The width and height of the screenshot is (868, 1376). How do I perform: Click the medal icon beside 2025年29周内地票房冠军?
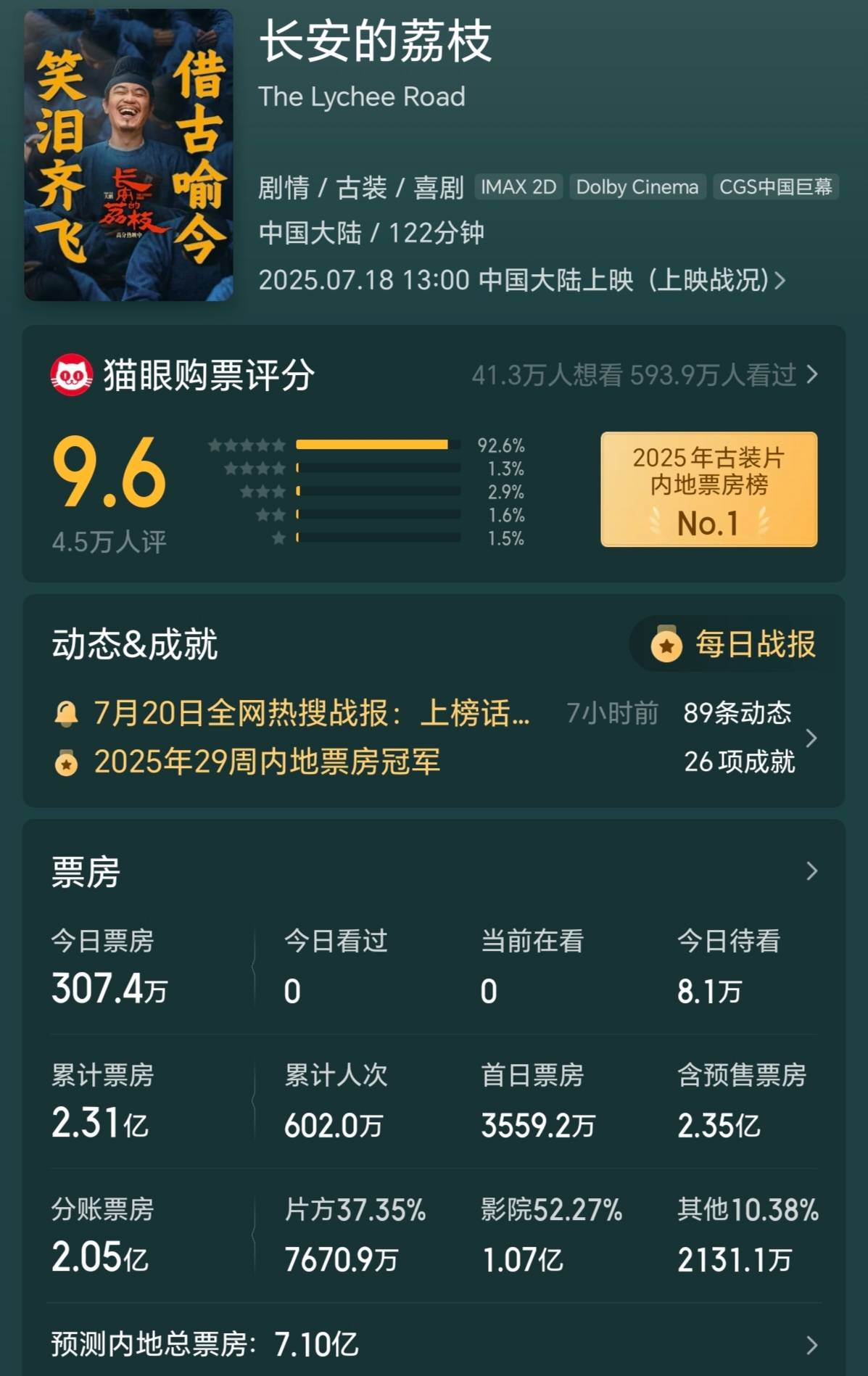click(65, 763)
